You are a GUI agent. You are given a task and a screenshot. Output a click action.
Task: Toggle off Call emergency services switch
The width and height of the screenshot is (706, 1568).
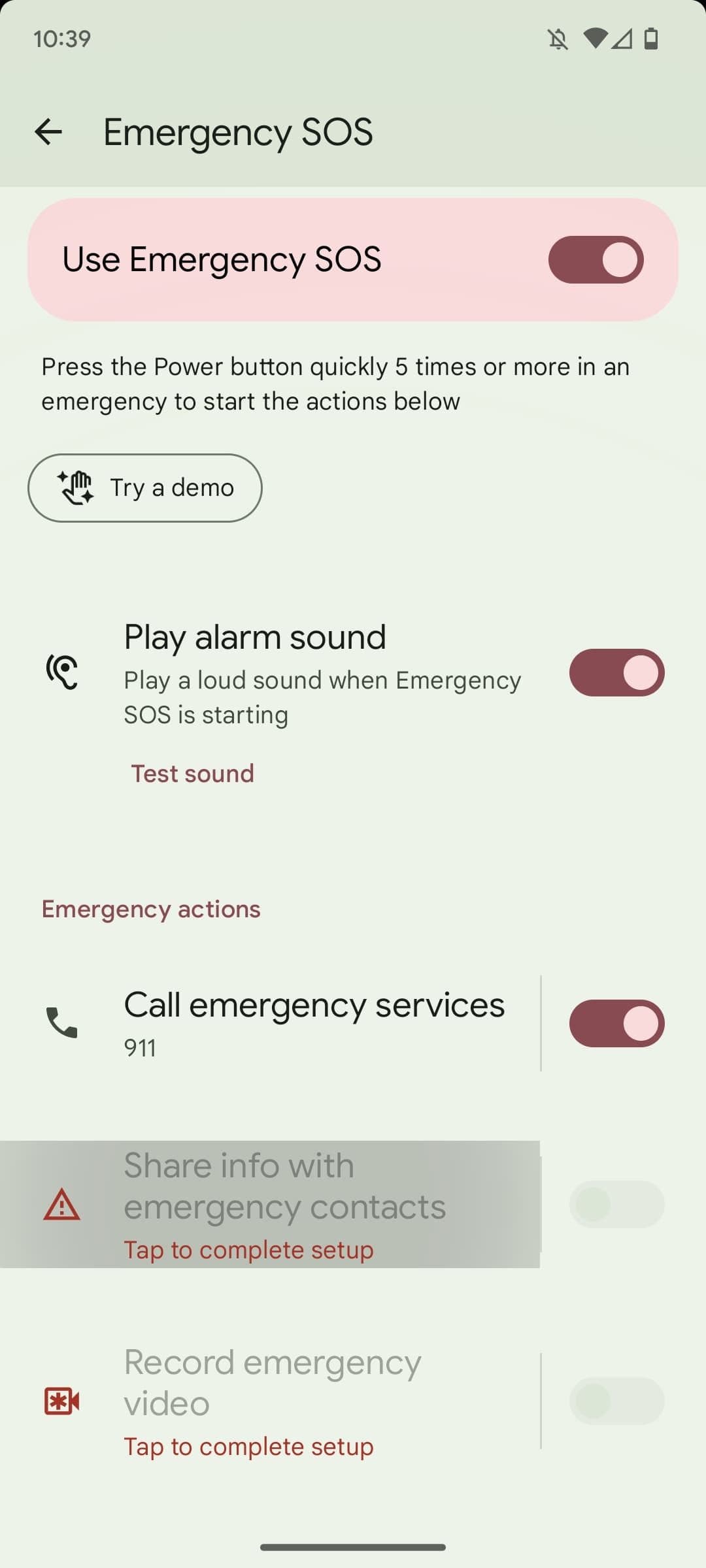click(616, 1023)
